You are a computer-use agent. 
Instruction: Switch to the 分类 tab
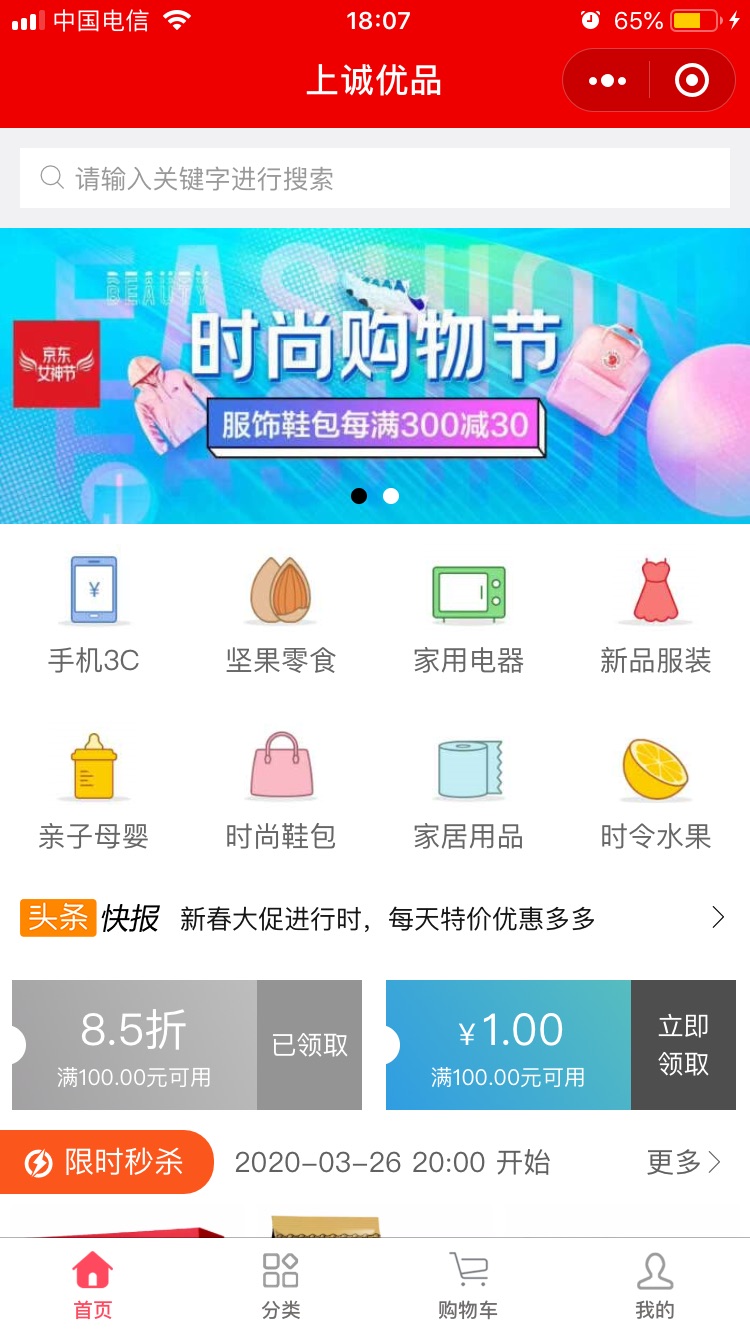click(x=281, y=1286)
